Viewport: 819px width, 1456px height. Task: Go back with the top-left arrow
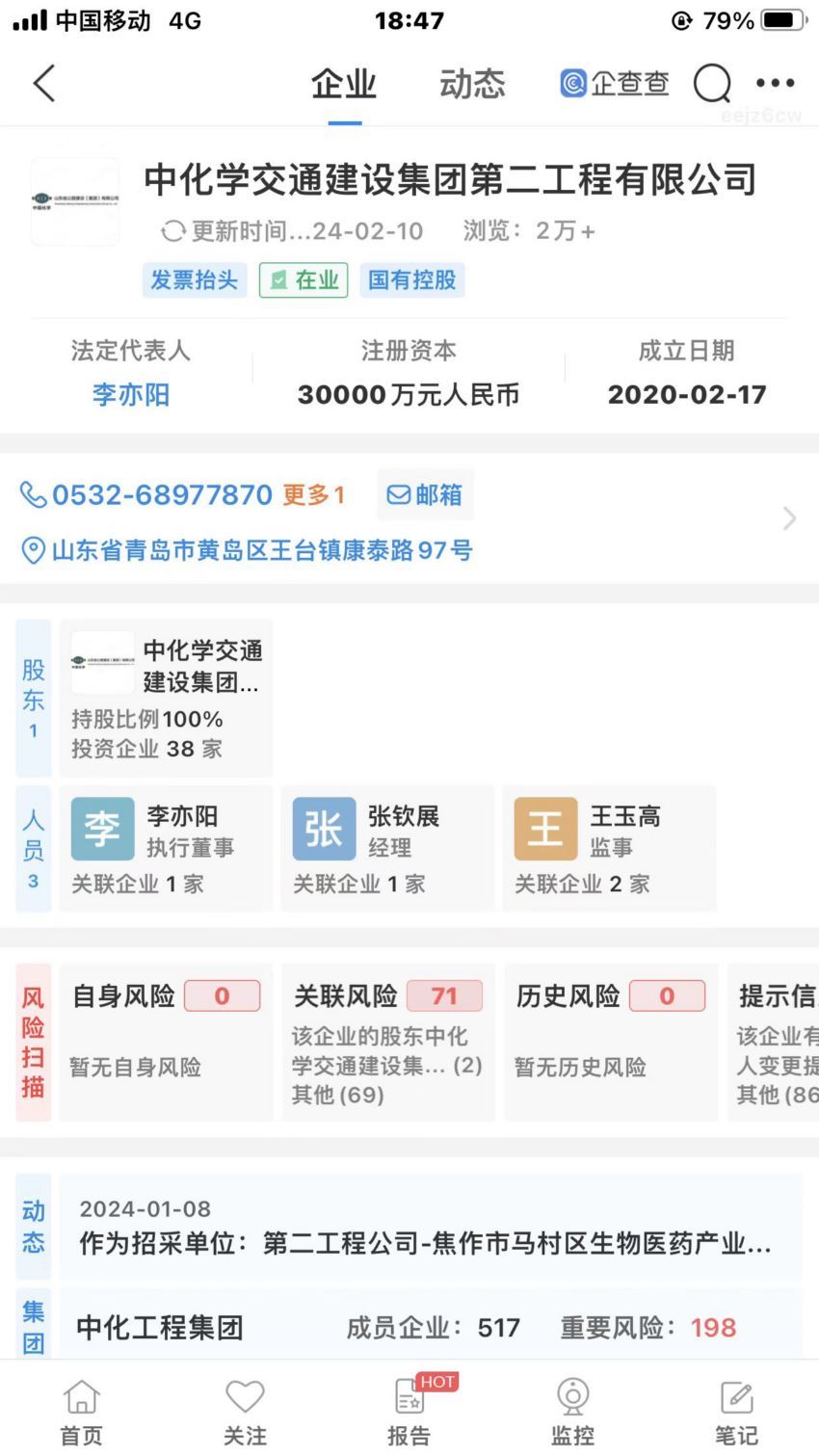point(43,84)
